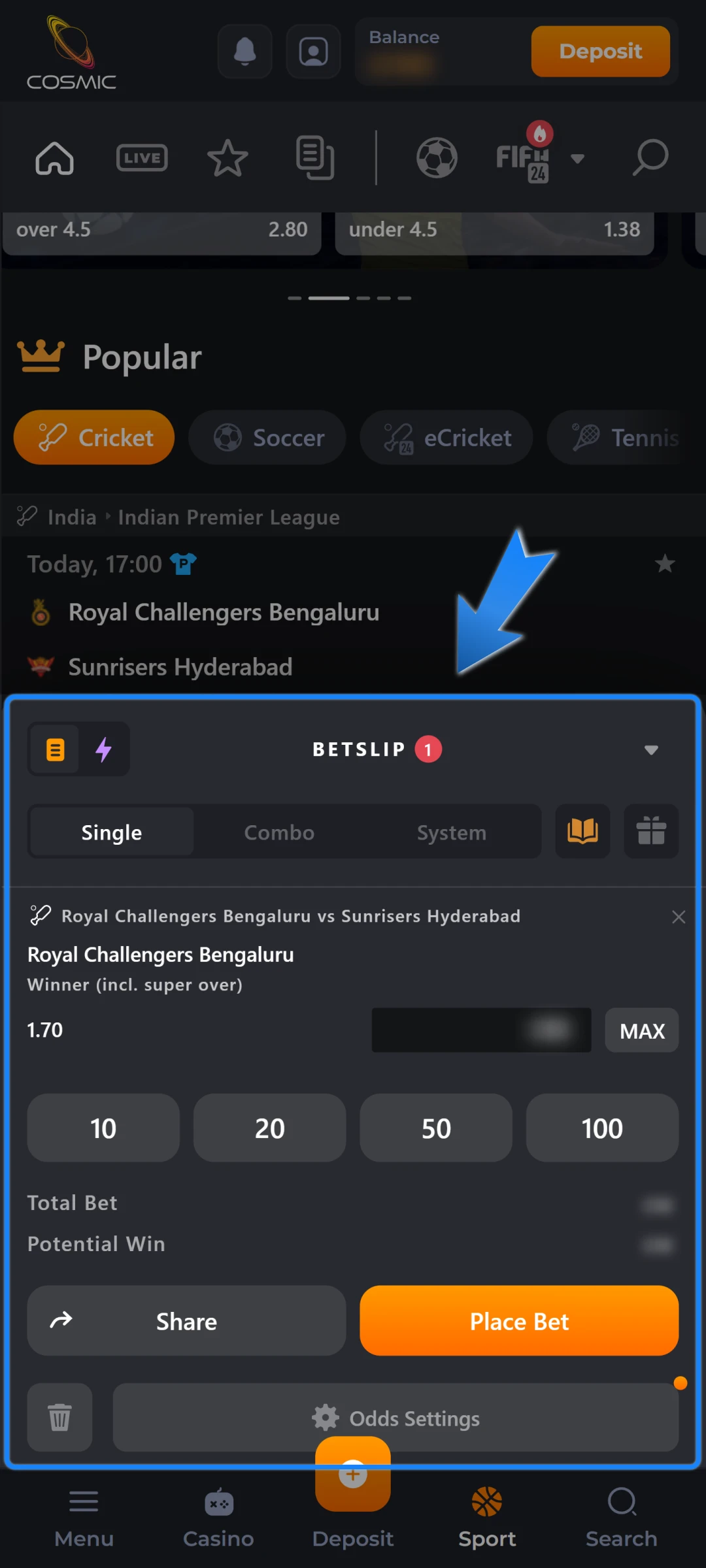706x1568 pixels.
Task: Go to the home icon in sports toolbar
Action: coord(54,158)
